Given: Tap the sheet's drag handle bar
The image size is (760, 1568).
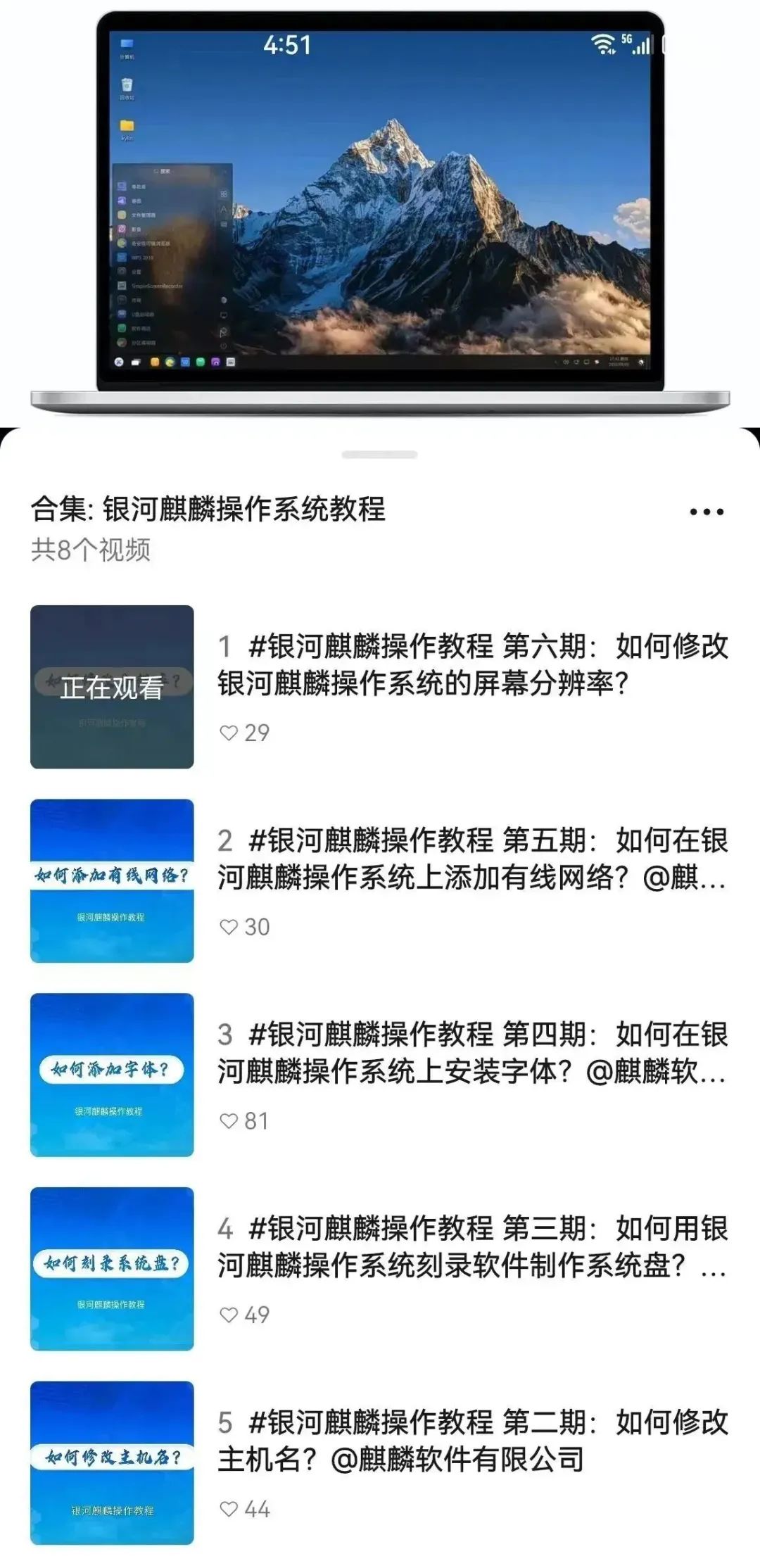Looking at the screenshot, I should coord(380,455).
